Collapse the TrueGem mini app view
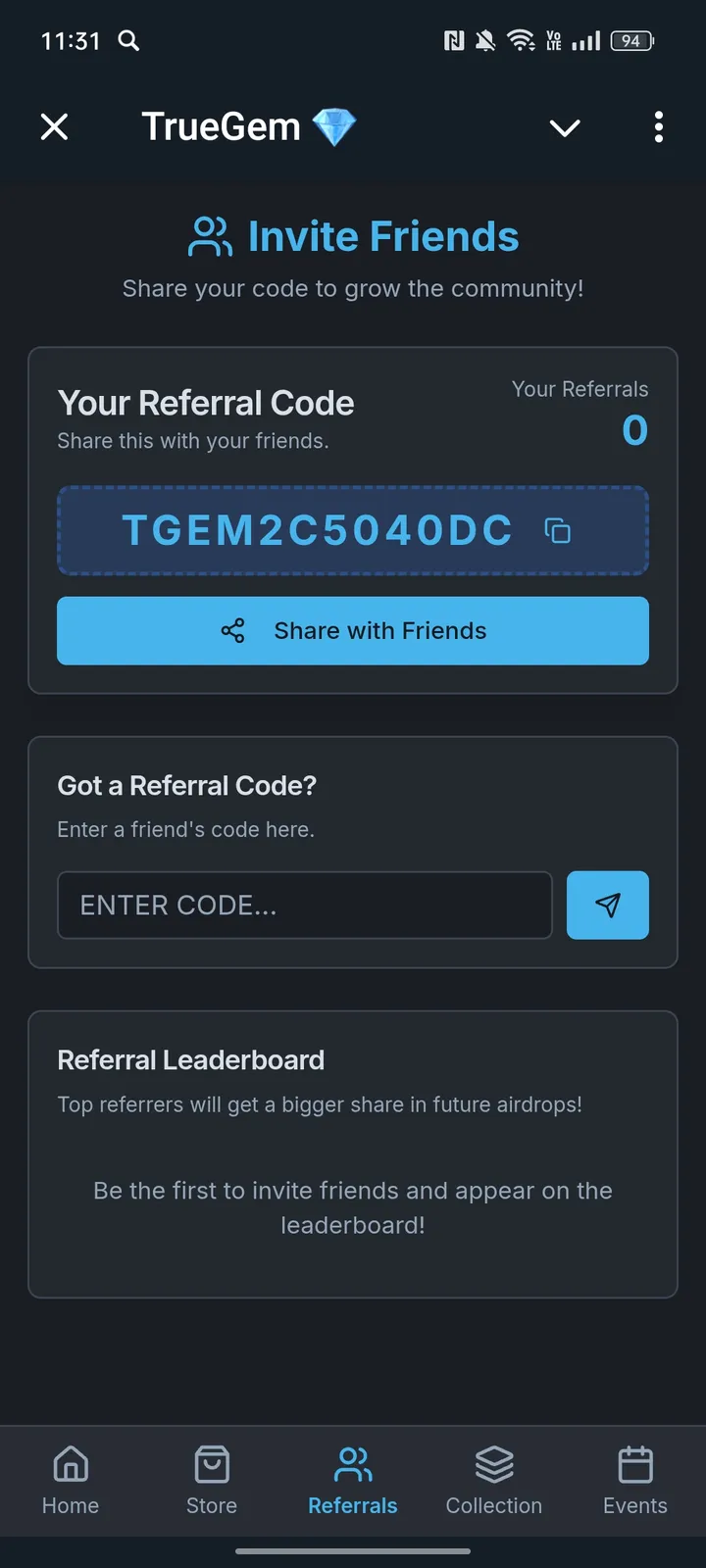The image size is (706, 1568). tap(55, 126)
